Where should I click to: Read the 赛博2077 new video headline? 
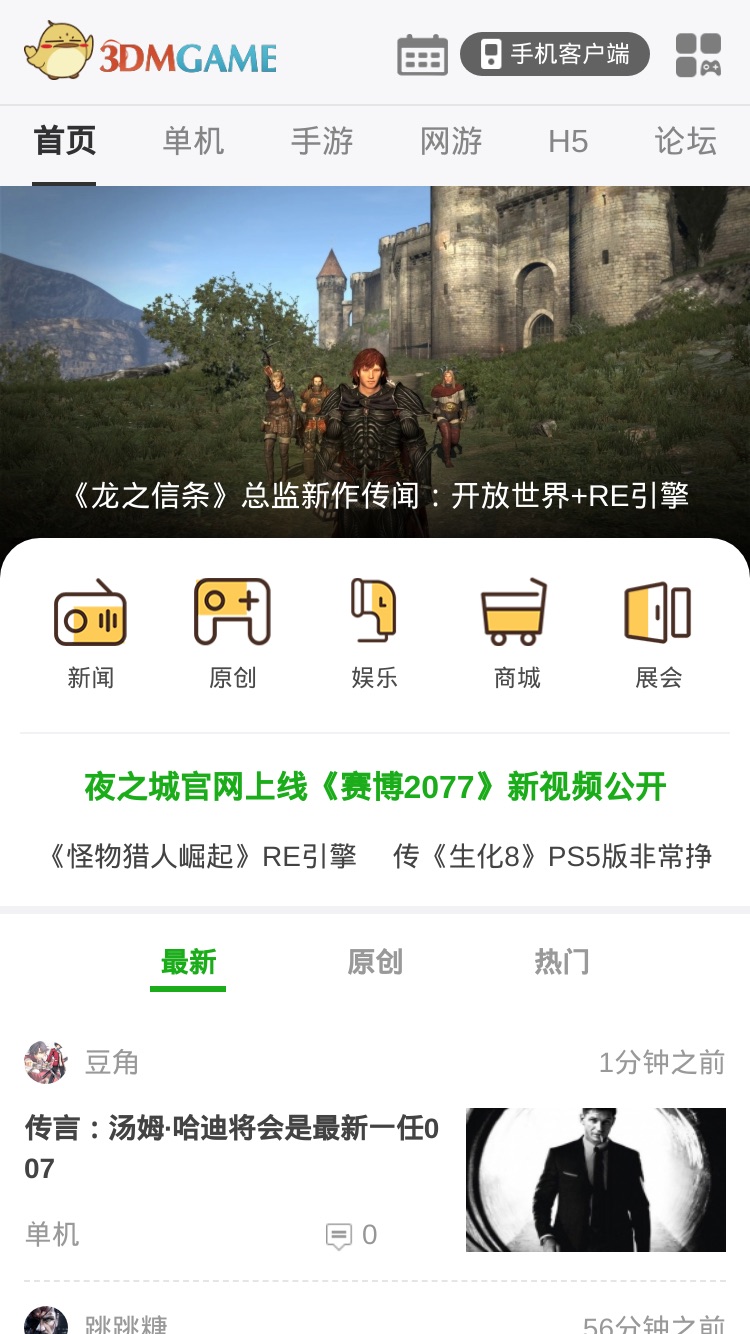point(375,787)
